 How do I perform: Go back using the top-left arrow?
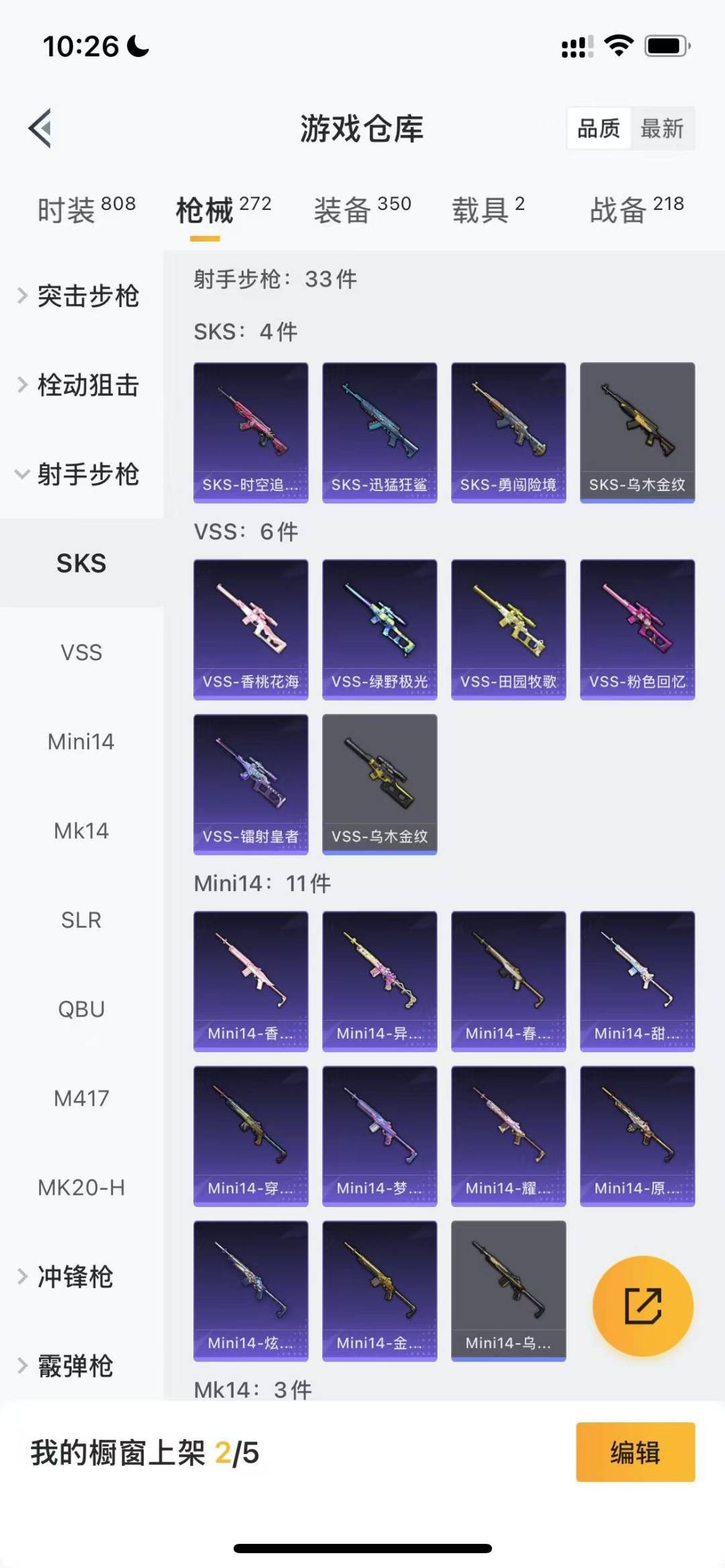coord(40,127)
